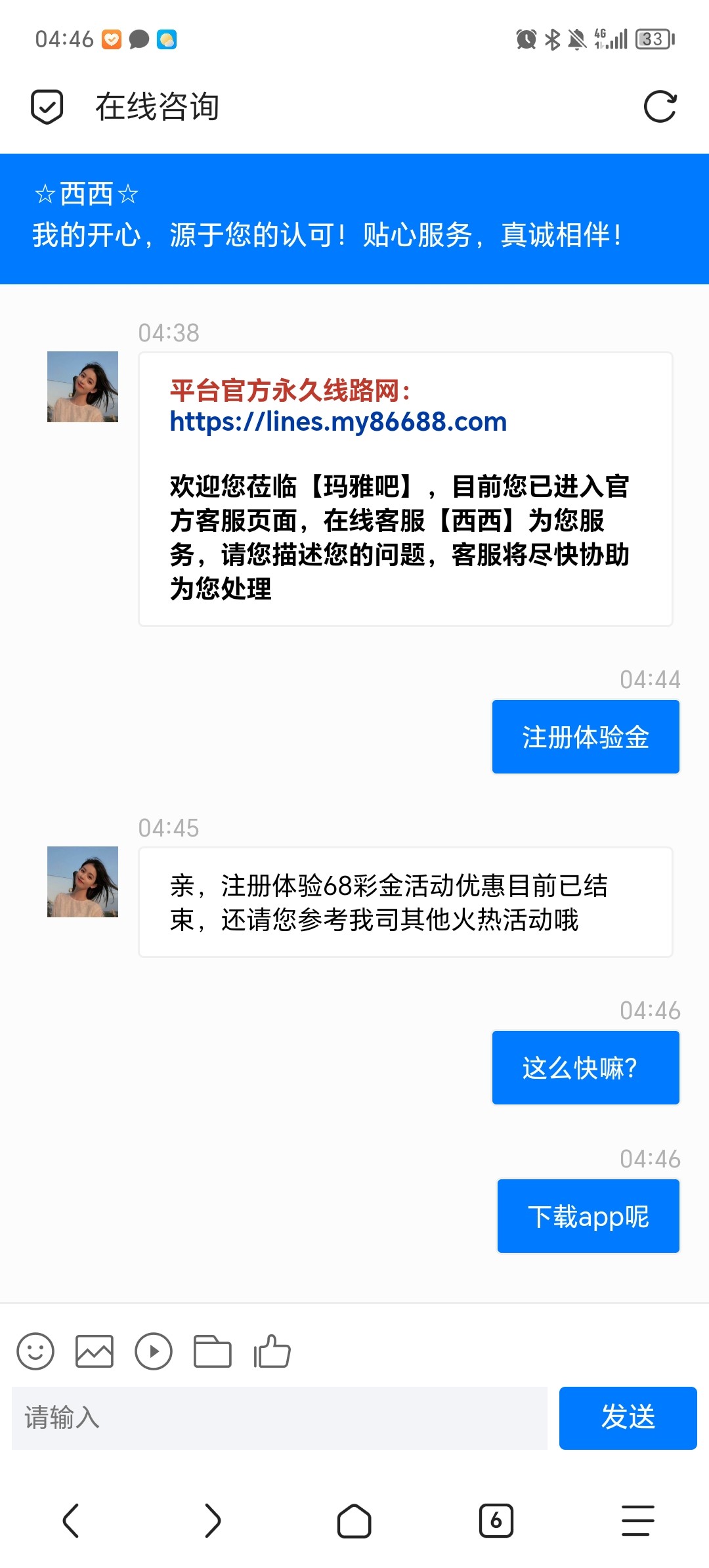Open the browser menu

tap(638, 1521)
